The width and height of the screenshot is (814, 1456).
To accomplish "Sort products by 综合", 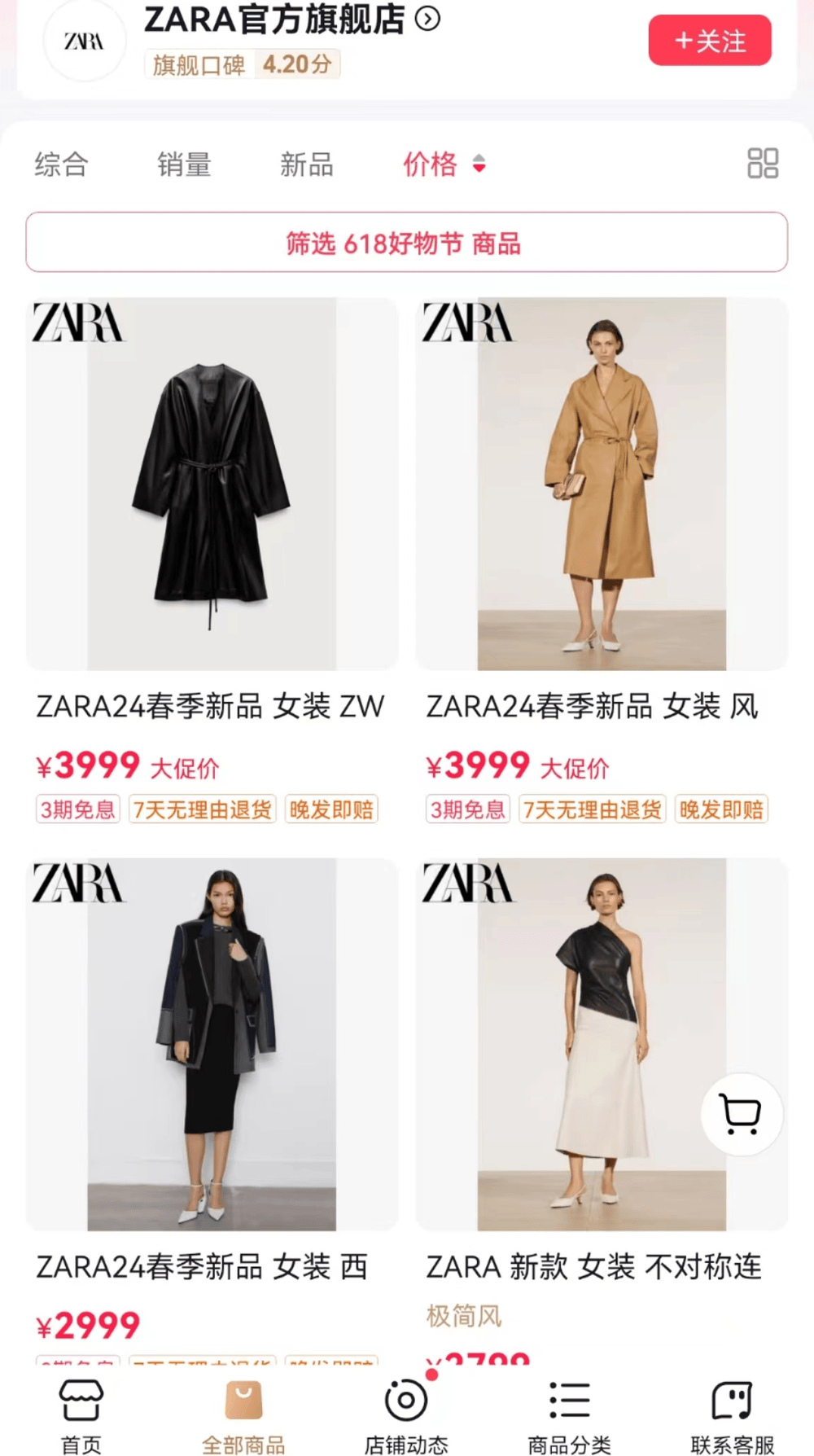I will [x=61, y=164].
